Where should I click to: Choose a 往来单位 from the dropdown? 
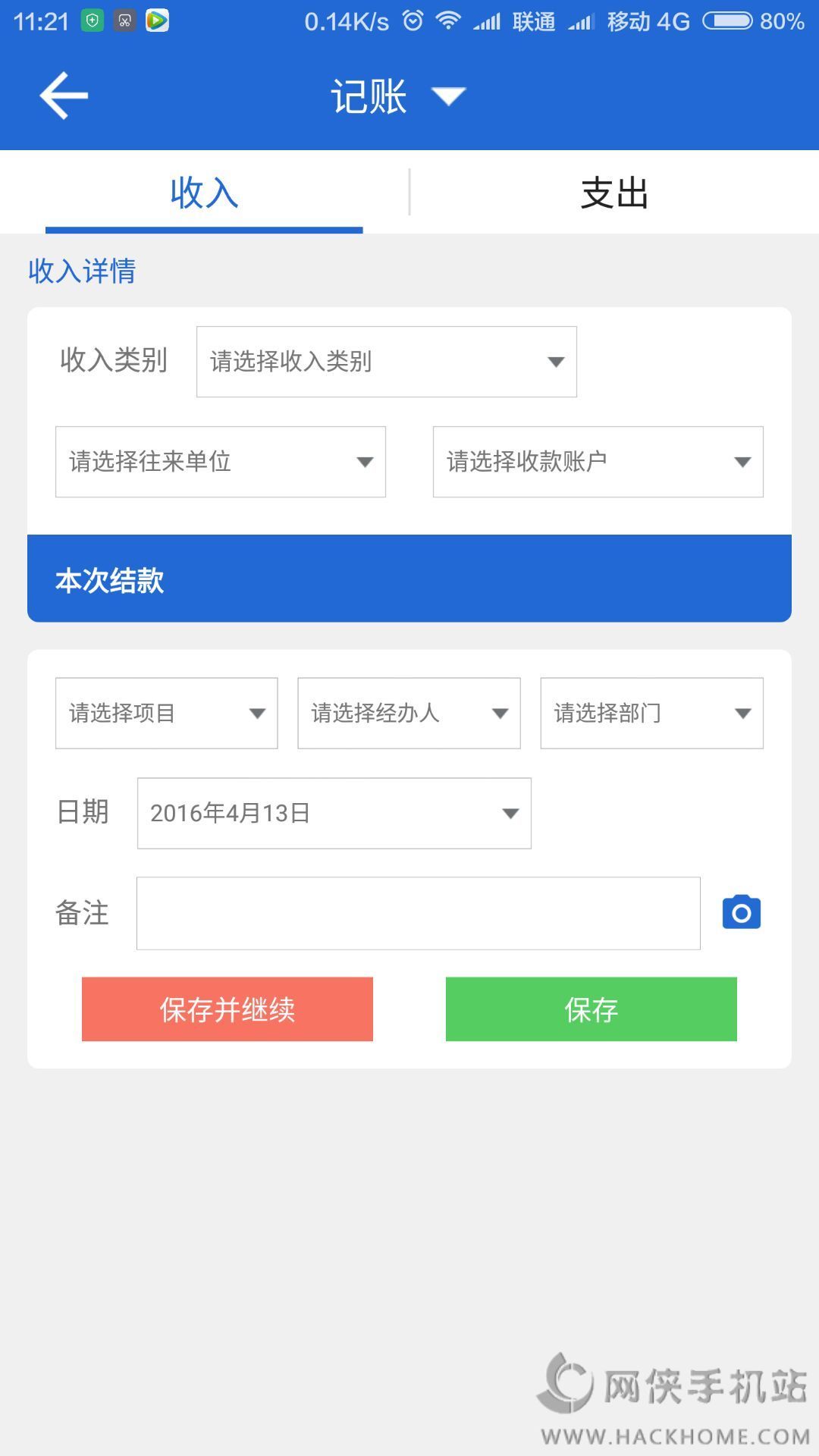point(220,462)
